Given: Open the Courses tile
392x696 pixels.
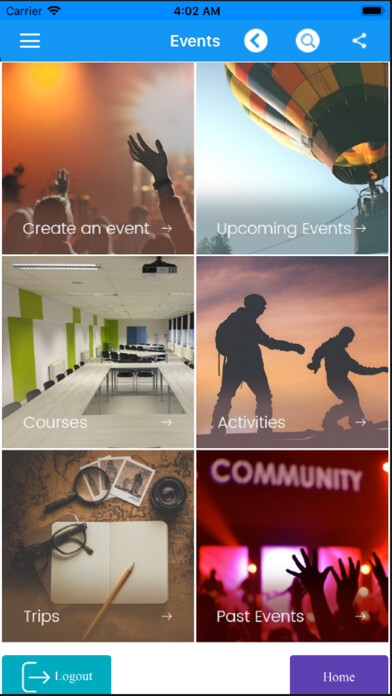Looking at the screenshot, I should [98, 352].
